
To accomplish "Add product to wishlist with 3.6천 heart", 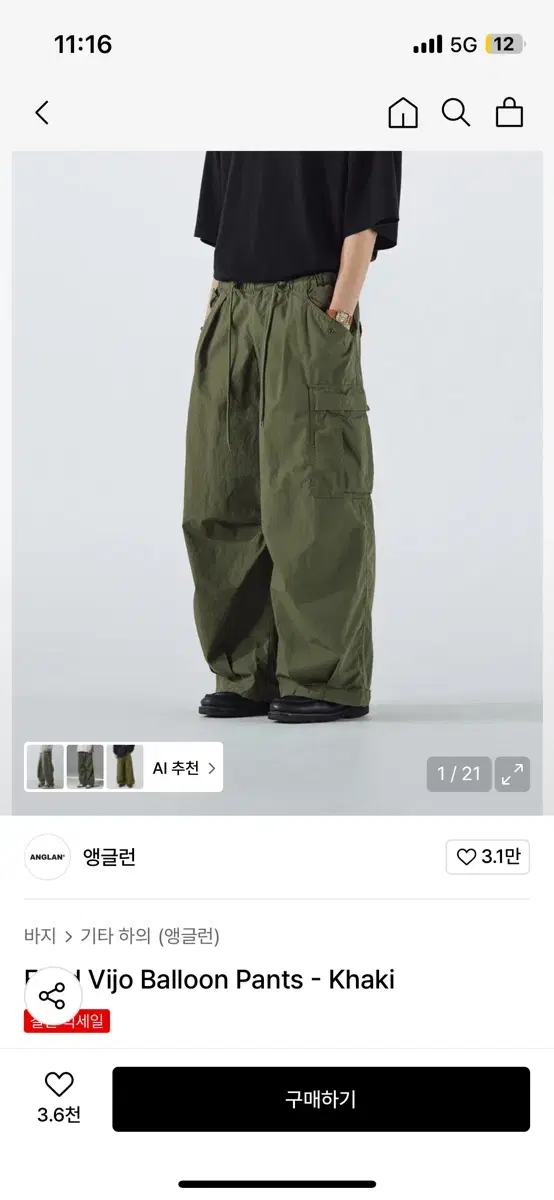I will click(59, 1099).
